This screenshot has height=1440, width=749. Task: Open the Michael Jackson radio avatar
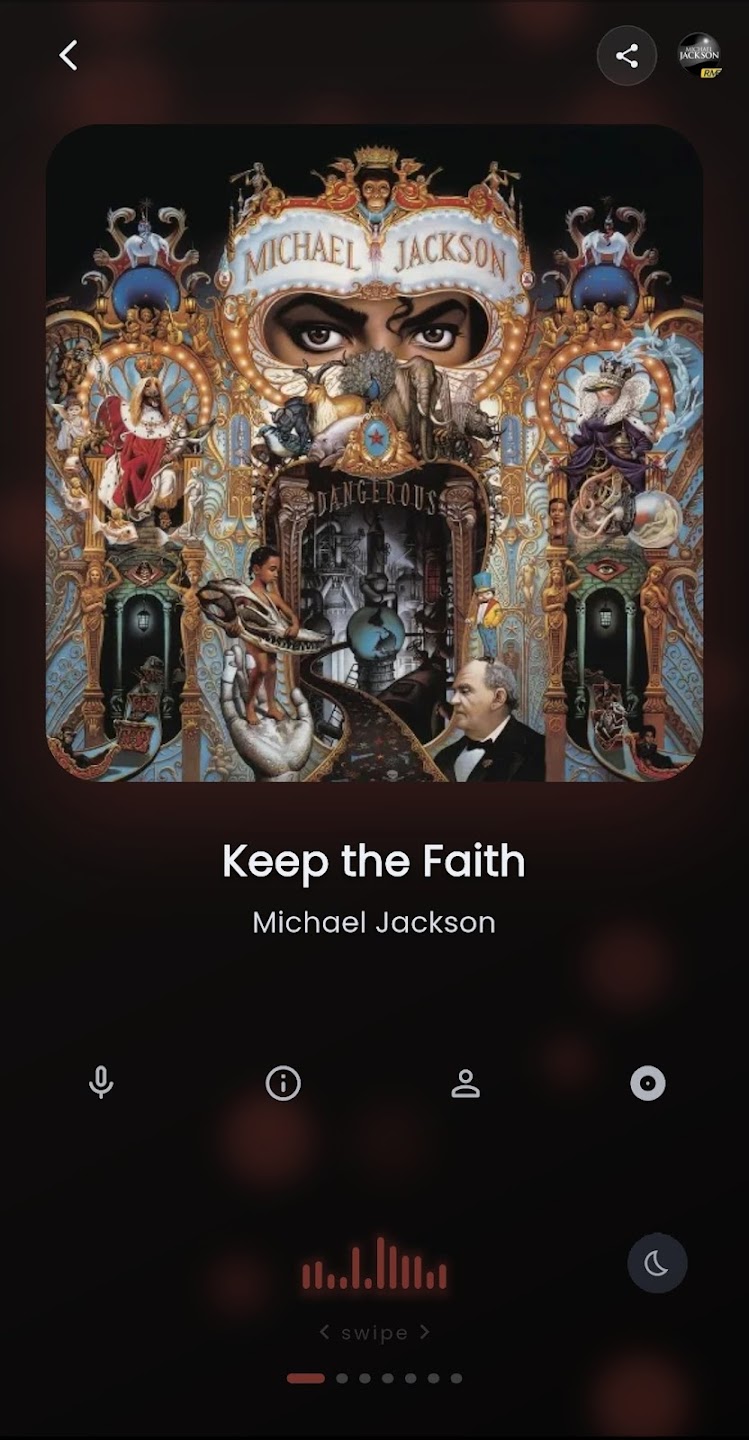pyautogui.click(x=699, y=55)
